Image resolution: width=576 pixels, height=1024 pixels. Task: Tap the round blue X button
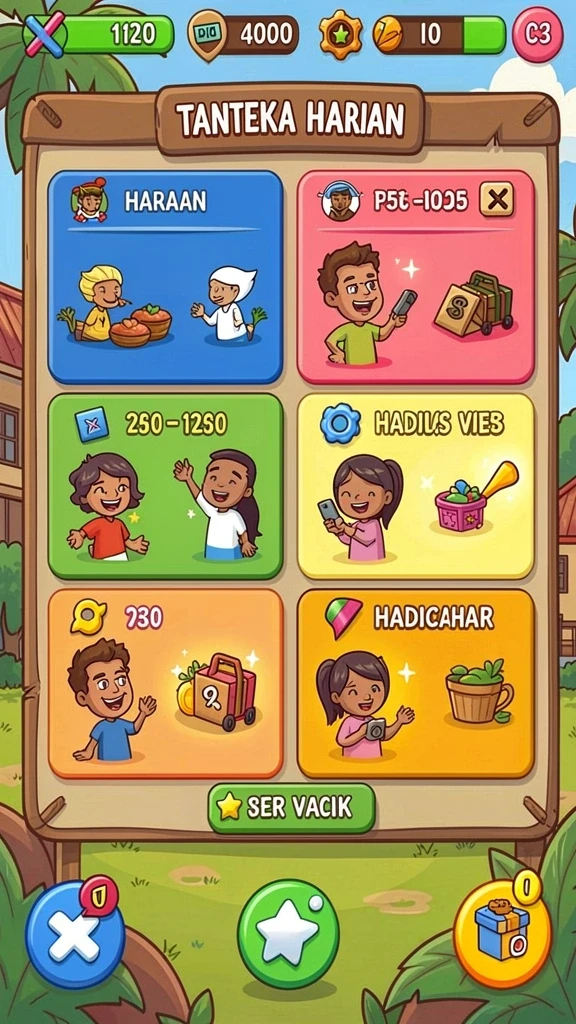coord(74,935)
